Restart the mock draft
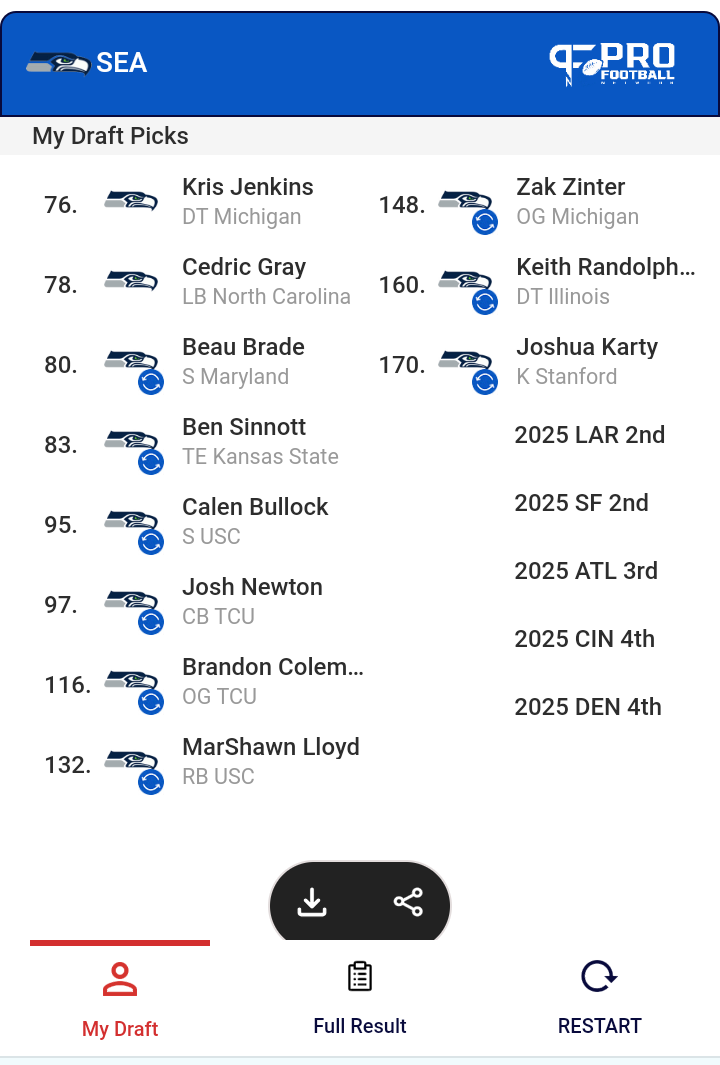 599,998
